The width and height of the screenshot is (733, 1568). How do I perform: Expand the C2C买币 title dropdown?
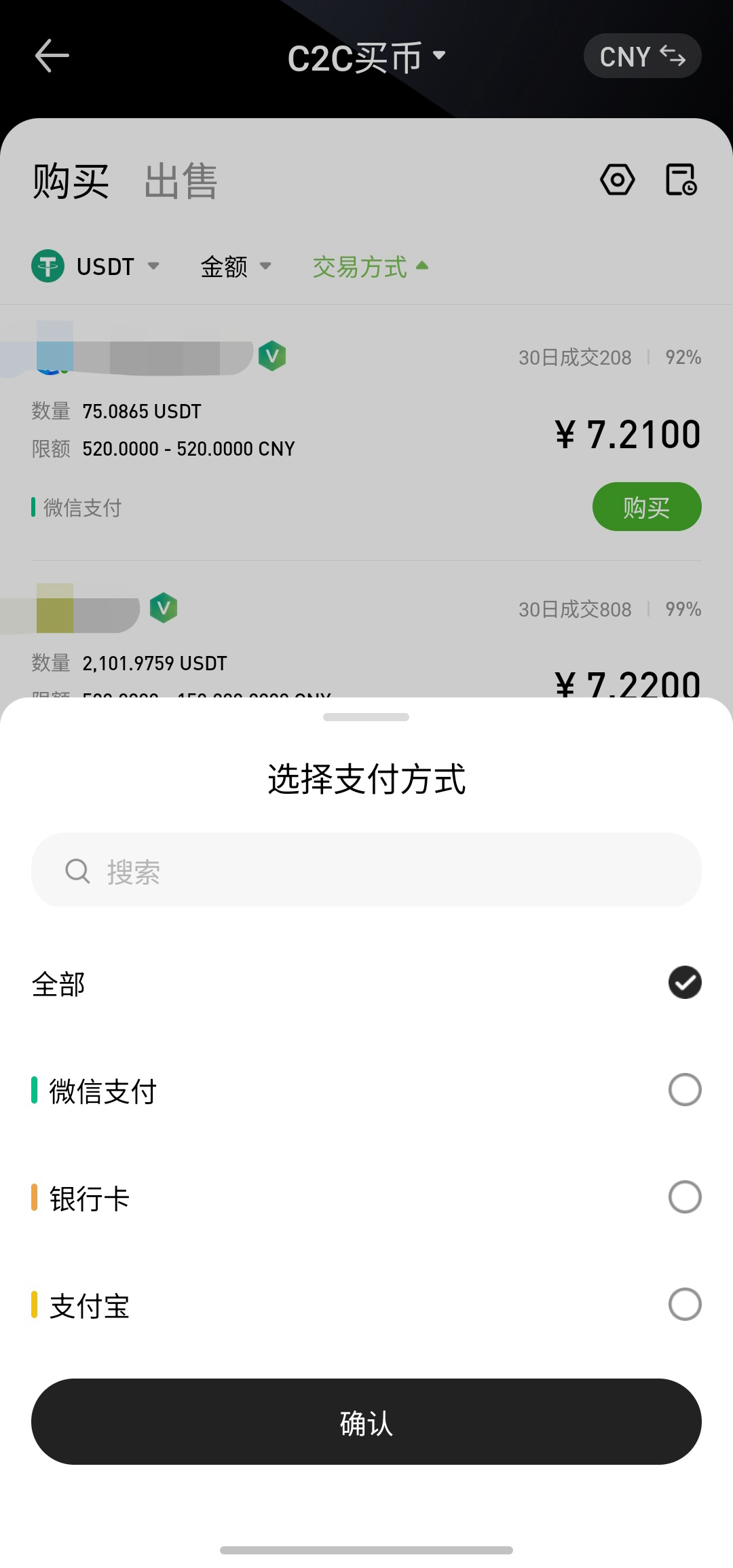tap(366, 57)
